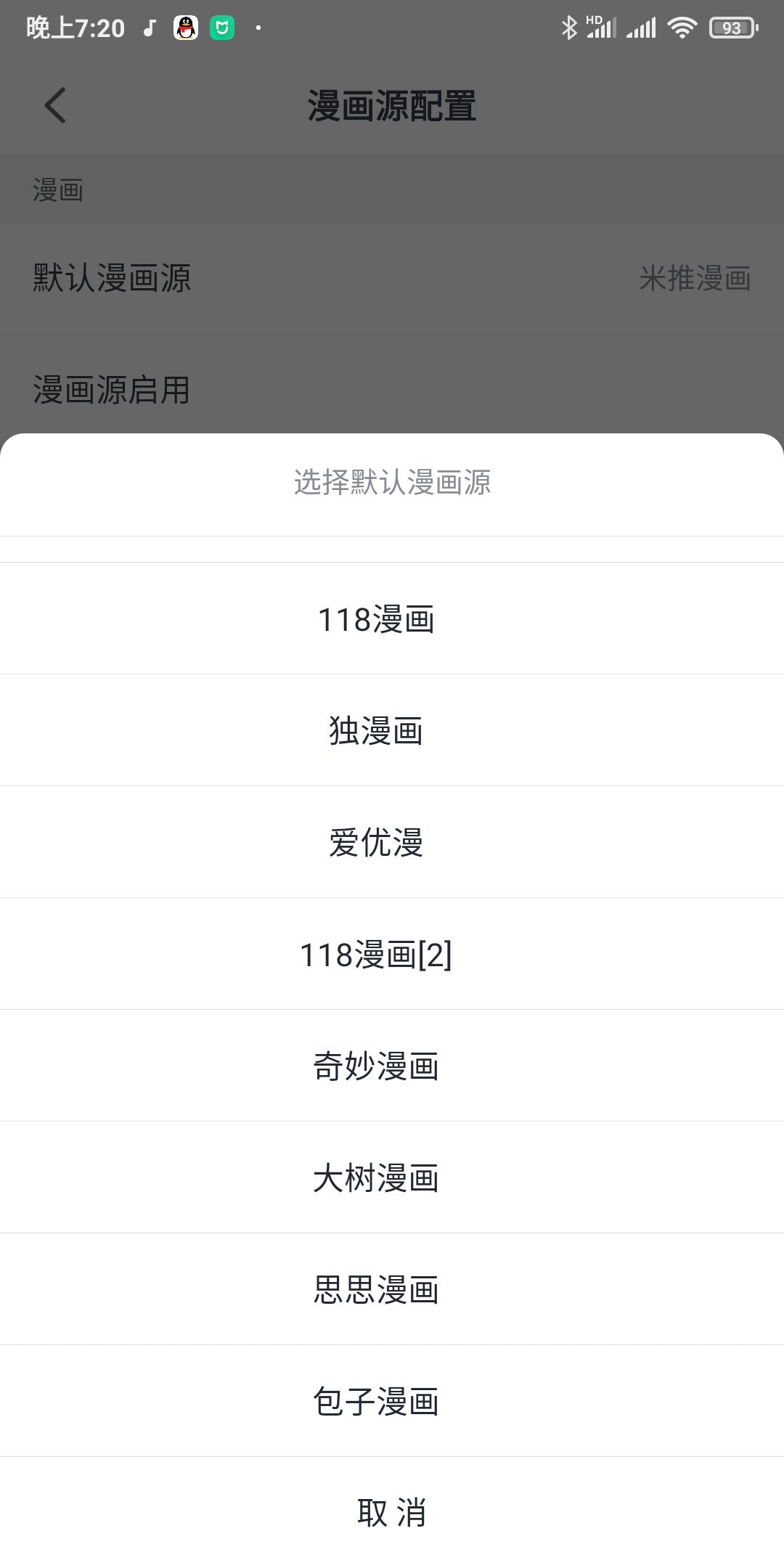Pick 爱优漫 as the comic source
The width and height of the screenshot is (784, 1568).
point(376,842)
